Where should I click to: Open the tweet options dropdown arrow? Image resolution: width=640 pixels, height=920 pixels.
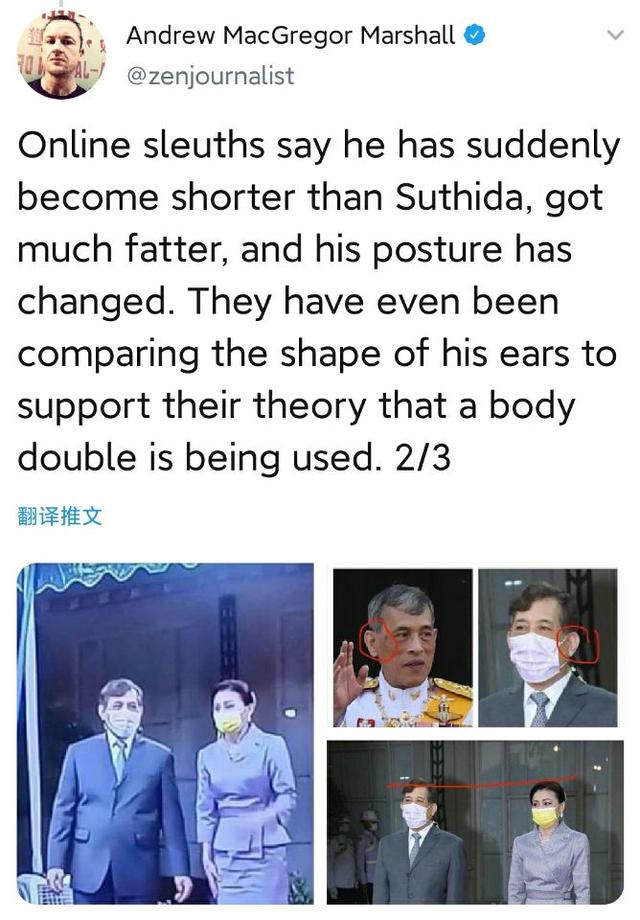(614, 35)
